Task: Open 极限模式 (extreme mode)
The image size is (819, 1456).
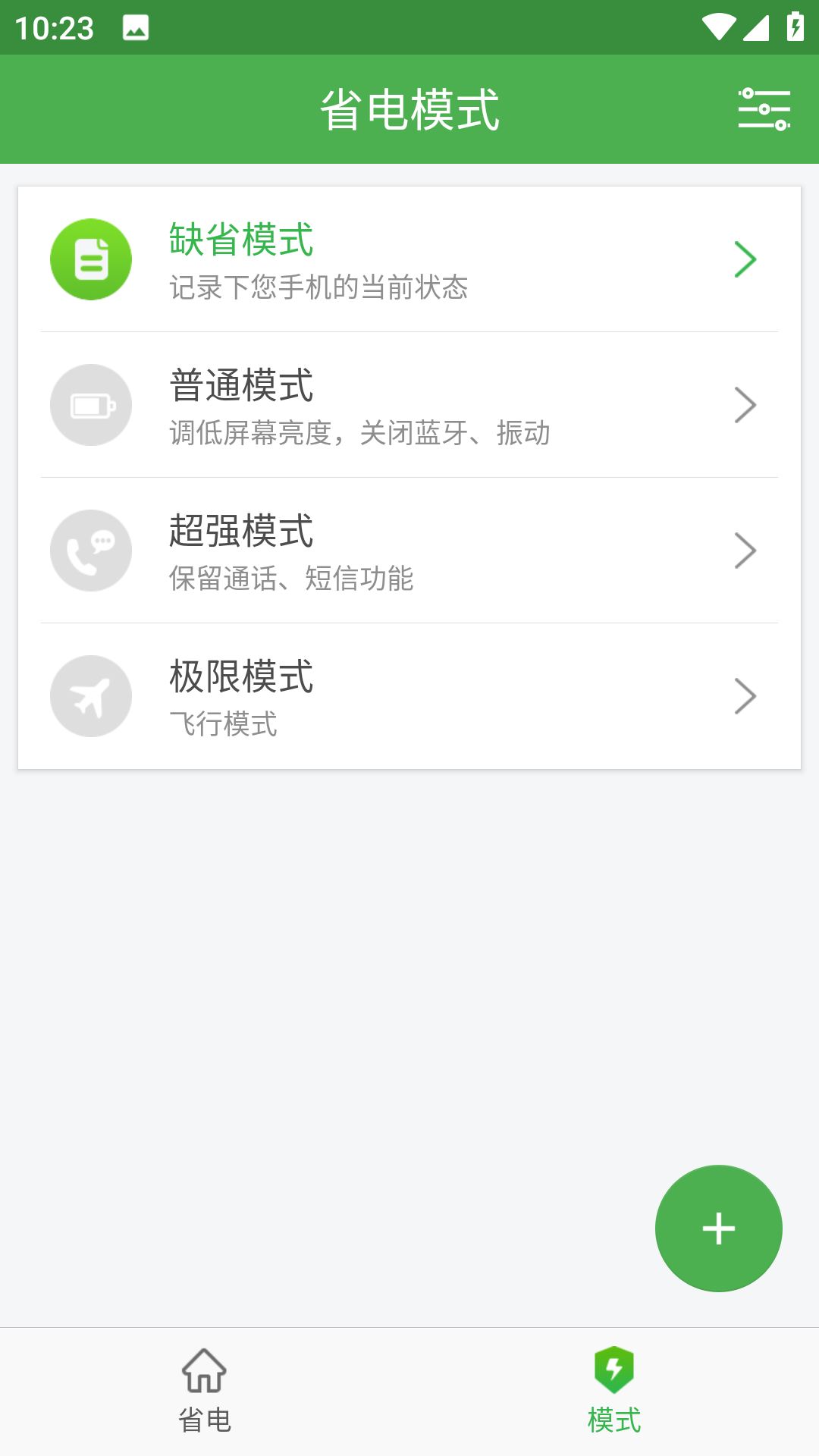Action: 409,696
